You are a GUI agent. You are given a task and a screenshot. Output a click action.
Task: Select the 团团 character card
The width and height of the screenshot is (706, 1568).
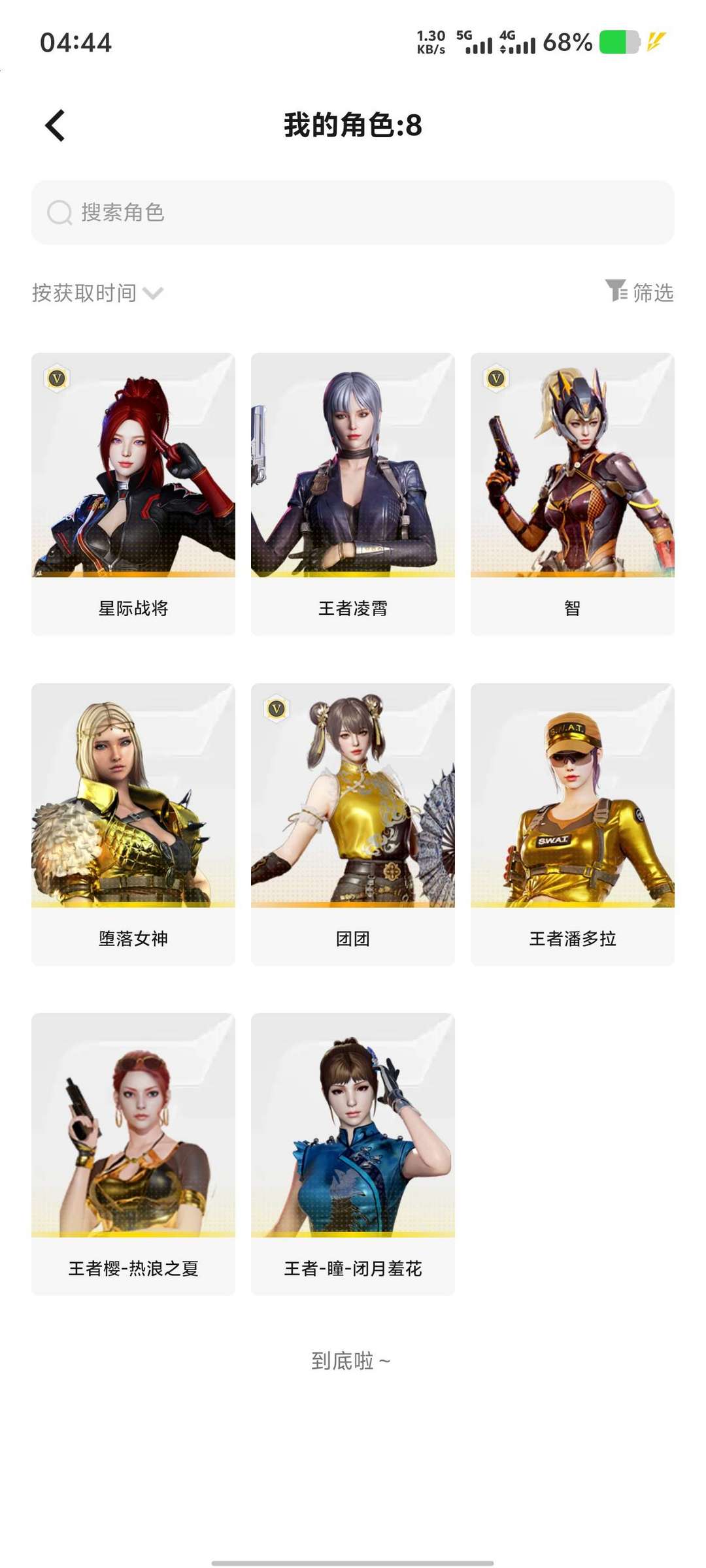pyautogui.click(x=353, y=823)
